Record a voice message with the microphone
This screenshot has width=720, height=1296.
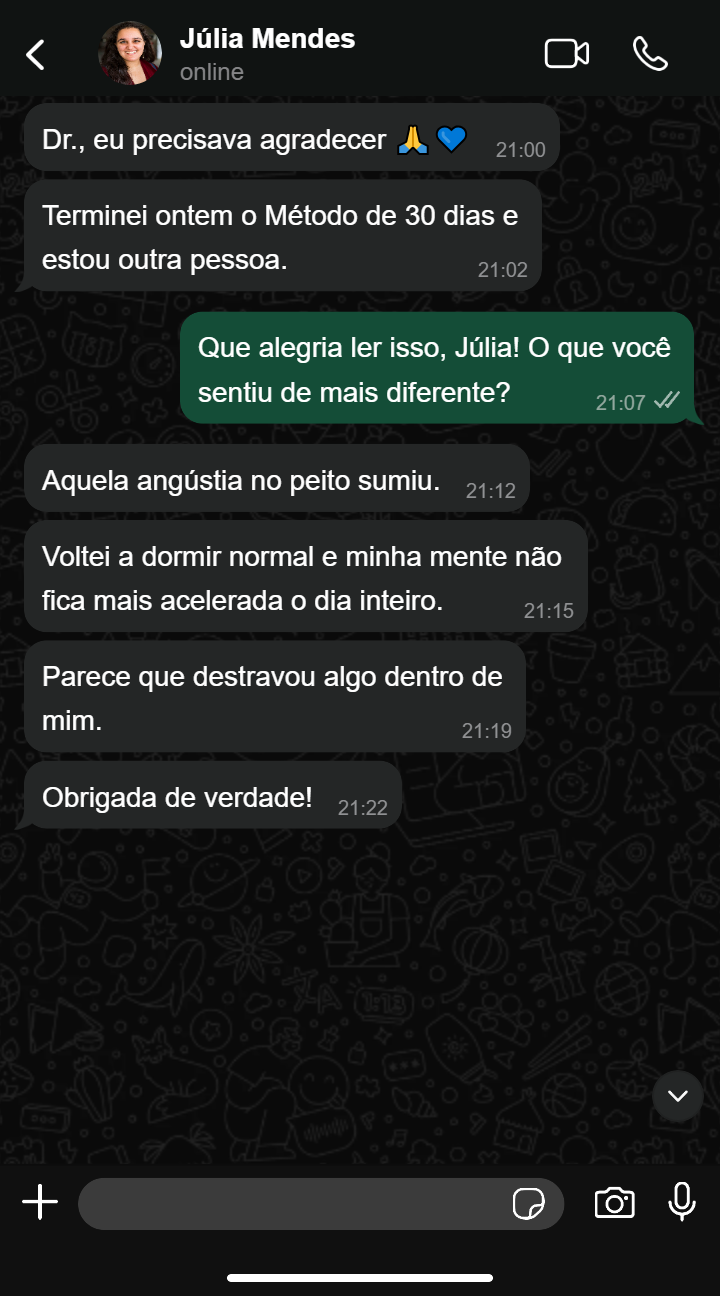point(682,1202)
